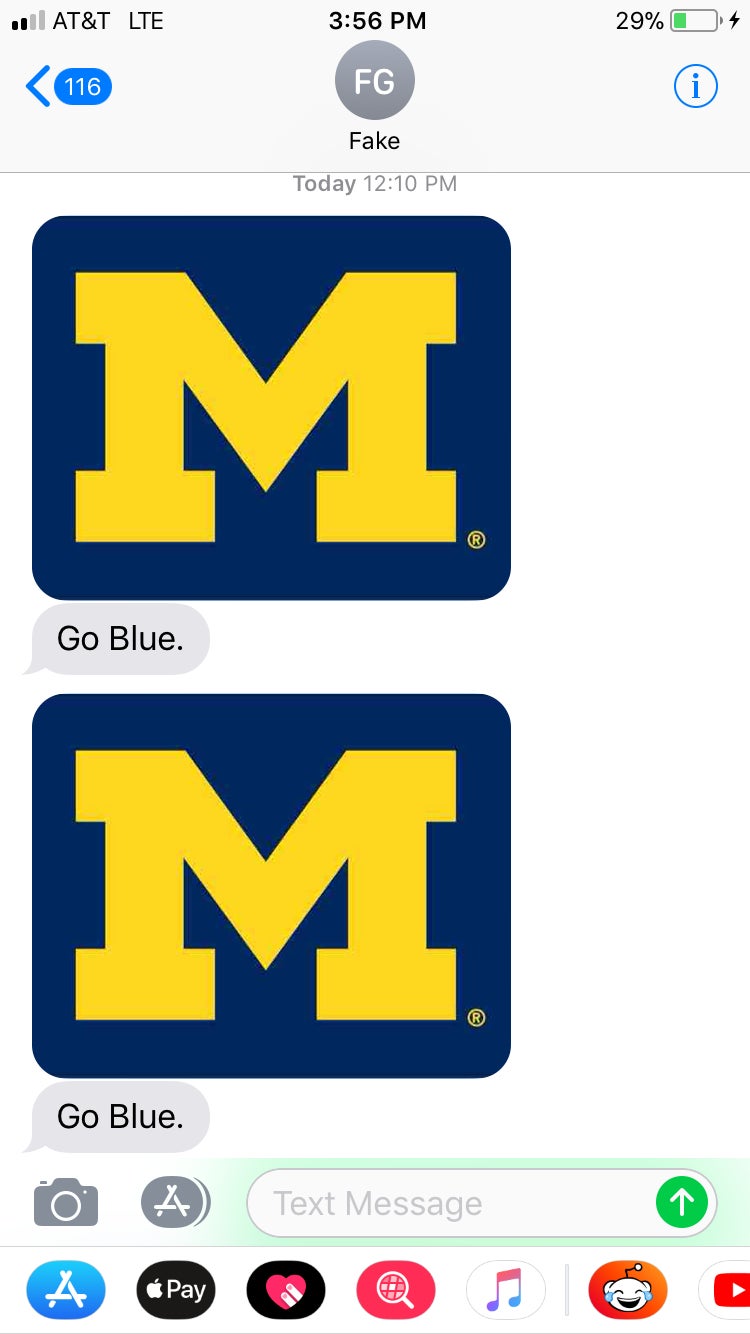Open the camera to attach a photo

(66, 1202)
